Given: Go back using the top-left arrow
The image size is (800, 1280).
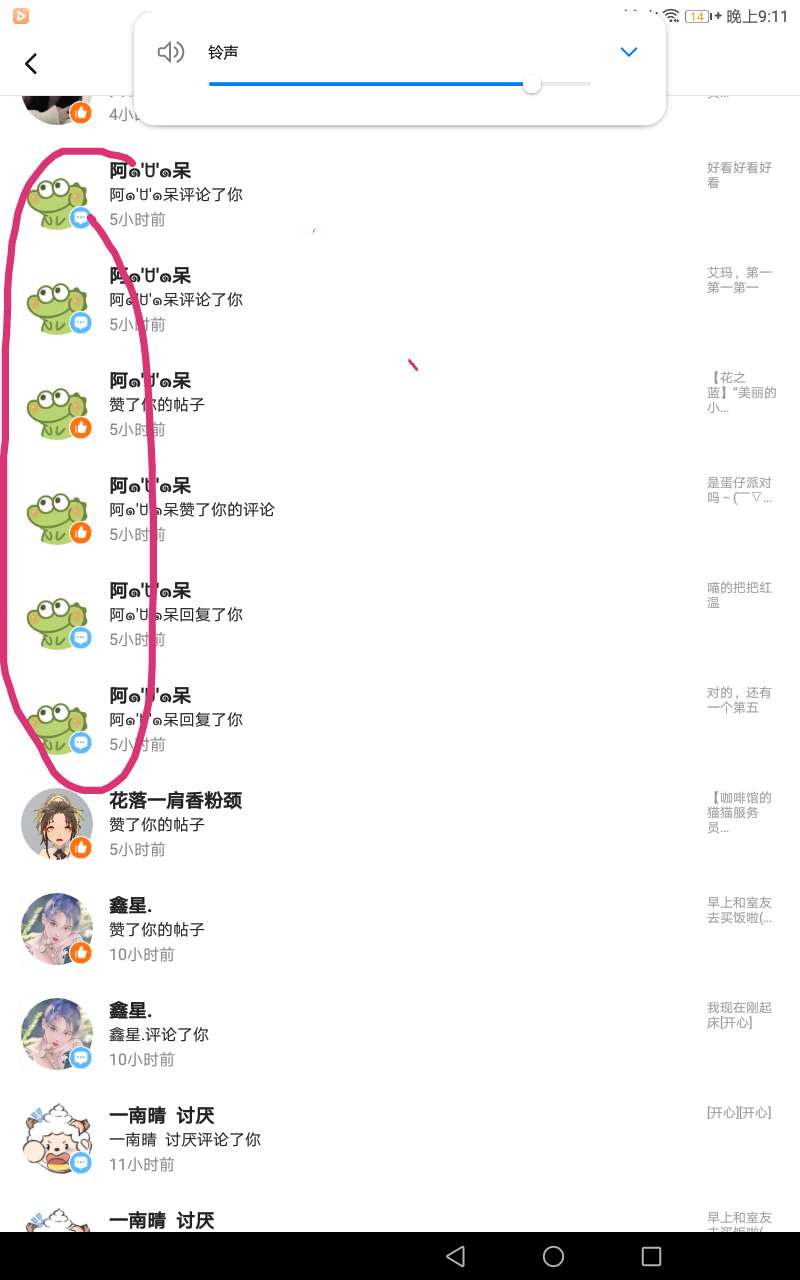Looking at the screenshot, I should [31, 64].
